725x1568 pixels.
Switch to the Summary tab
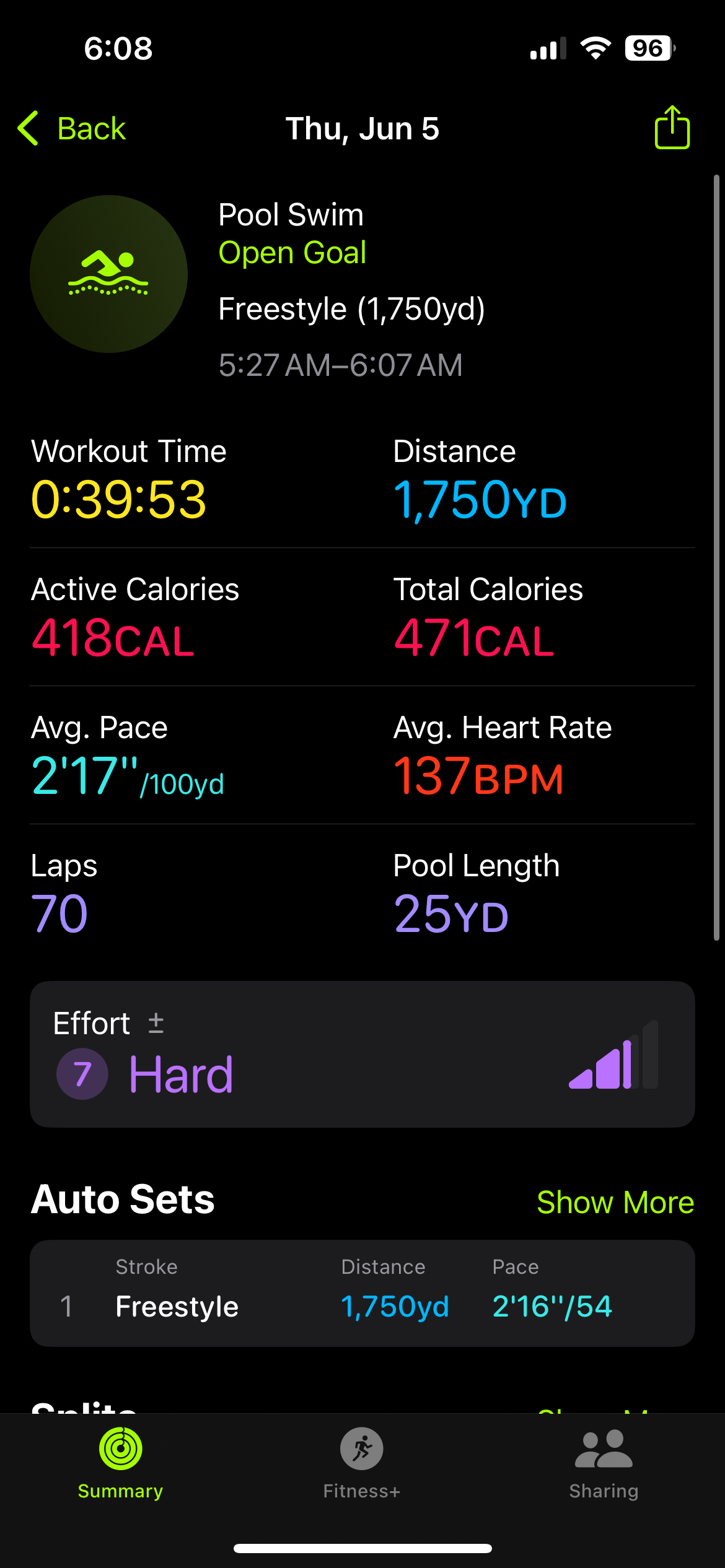pyautogui.click(x=121, y=1464)
